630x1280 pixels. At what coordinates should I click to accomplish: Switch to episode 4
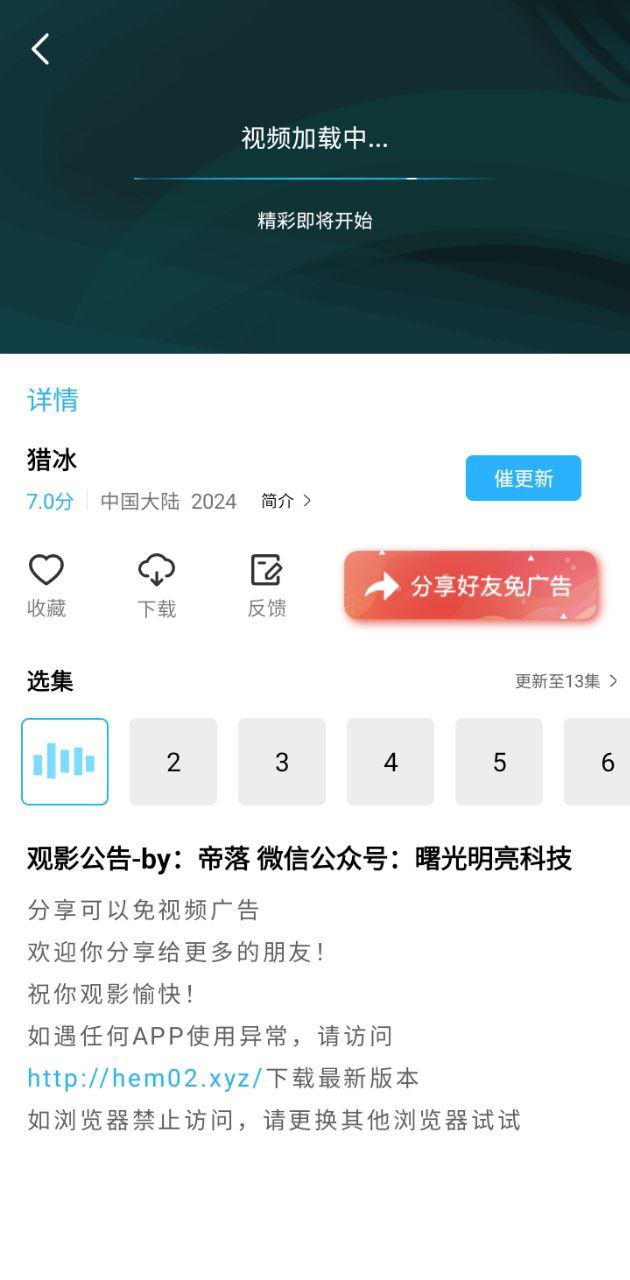(390, 761)
